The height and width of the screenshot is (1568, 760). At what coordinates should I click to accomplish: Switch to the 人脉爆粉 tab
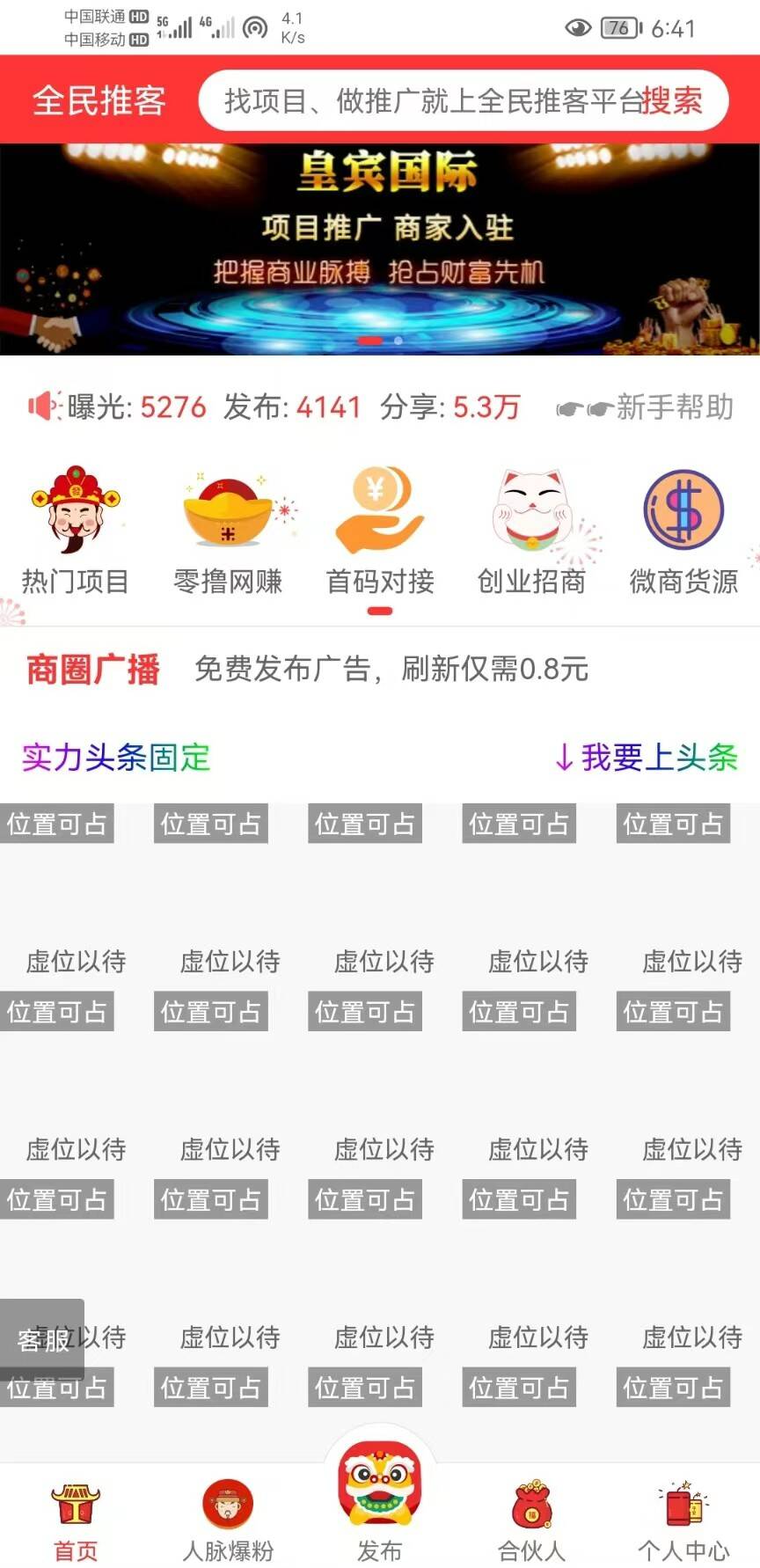pos(228,1519)
